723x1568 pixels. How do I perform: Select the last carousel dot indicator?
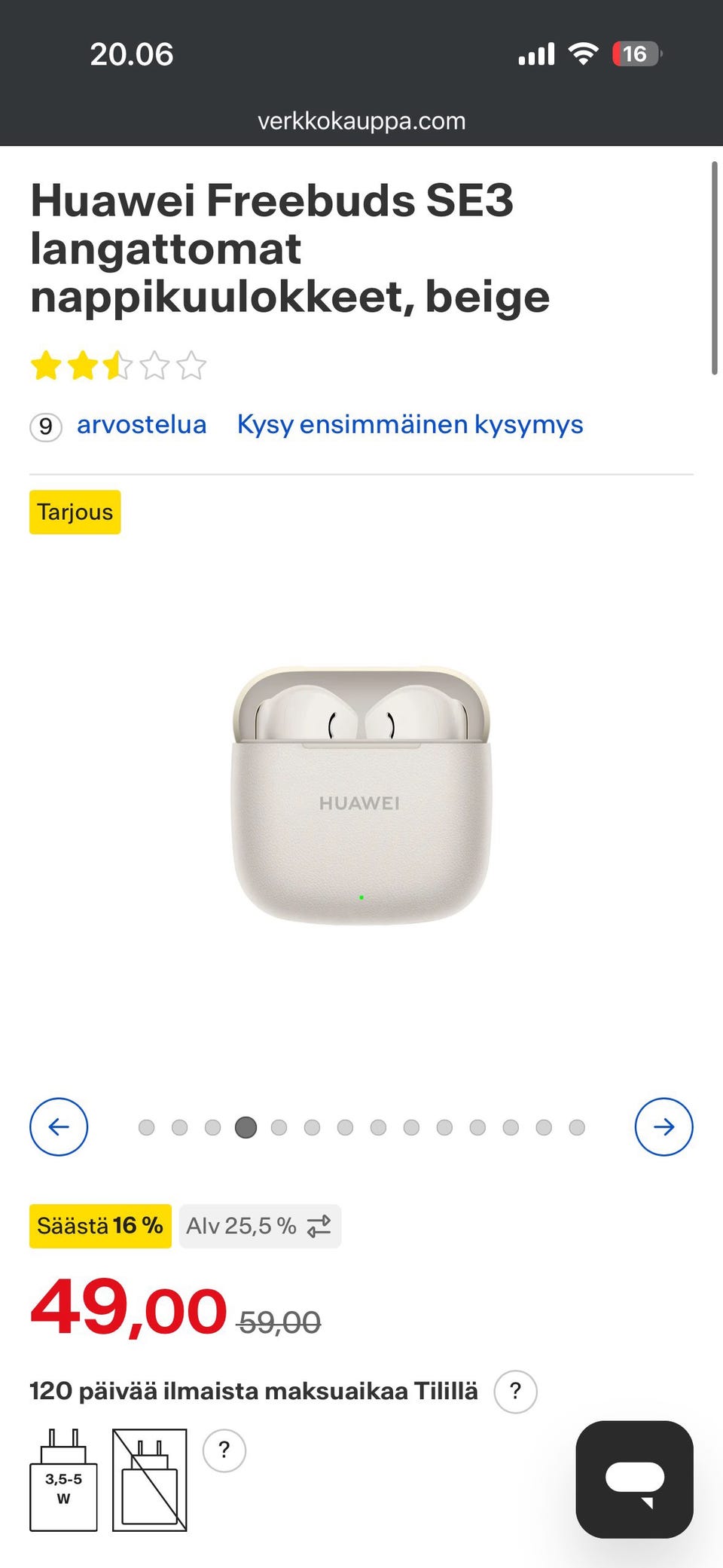576,1127
